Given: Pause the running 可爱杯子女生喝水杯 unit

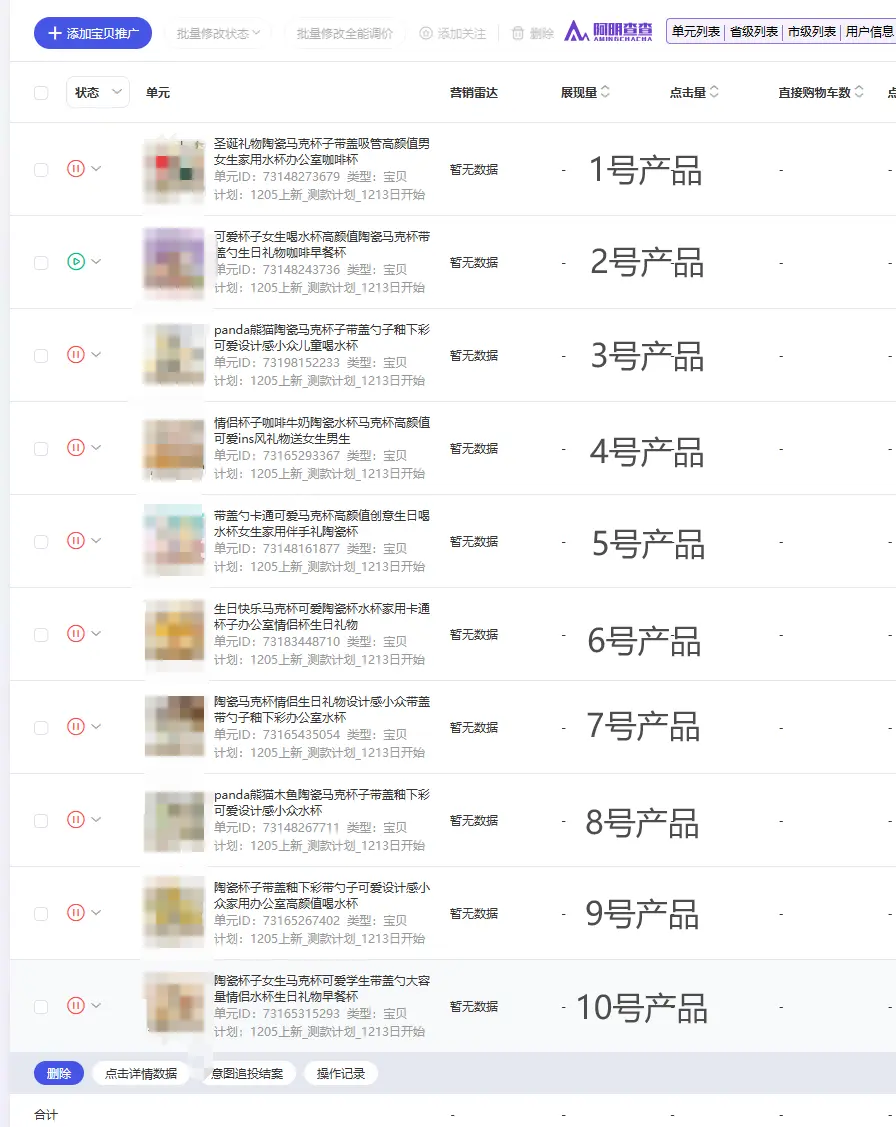Looking at the screenshot, I should coord(76,262).
